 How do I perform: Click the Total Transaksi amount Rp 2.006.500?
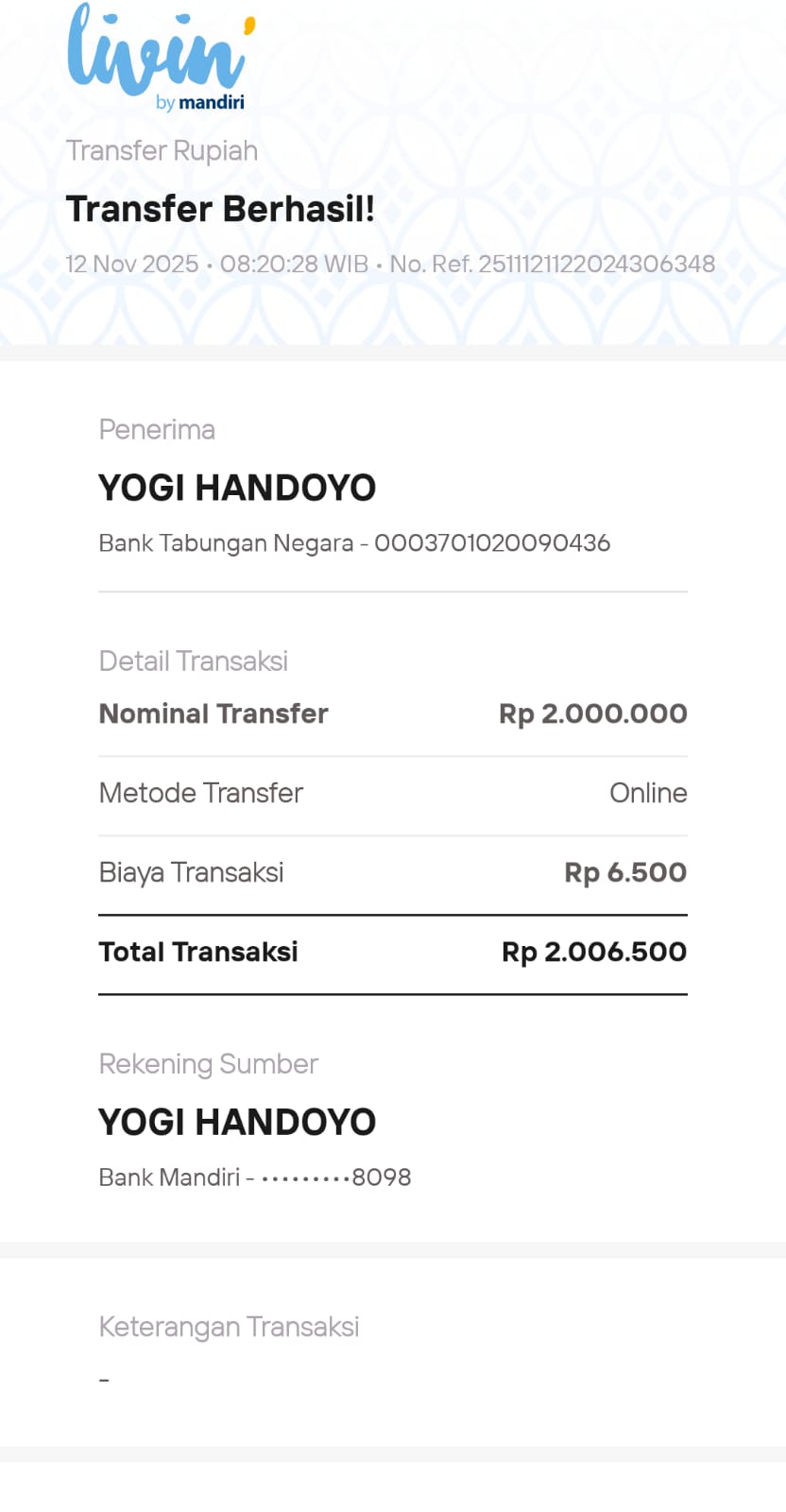593,953
